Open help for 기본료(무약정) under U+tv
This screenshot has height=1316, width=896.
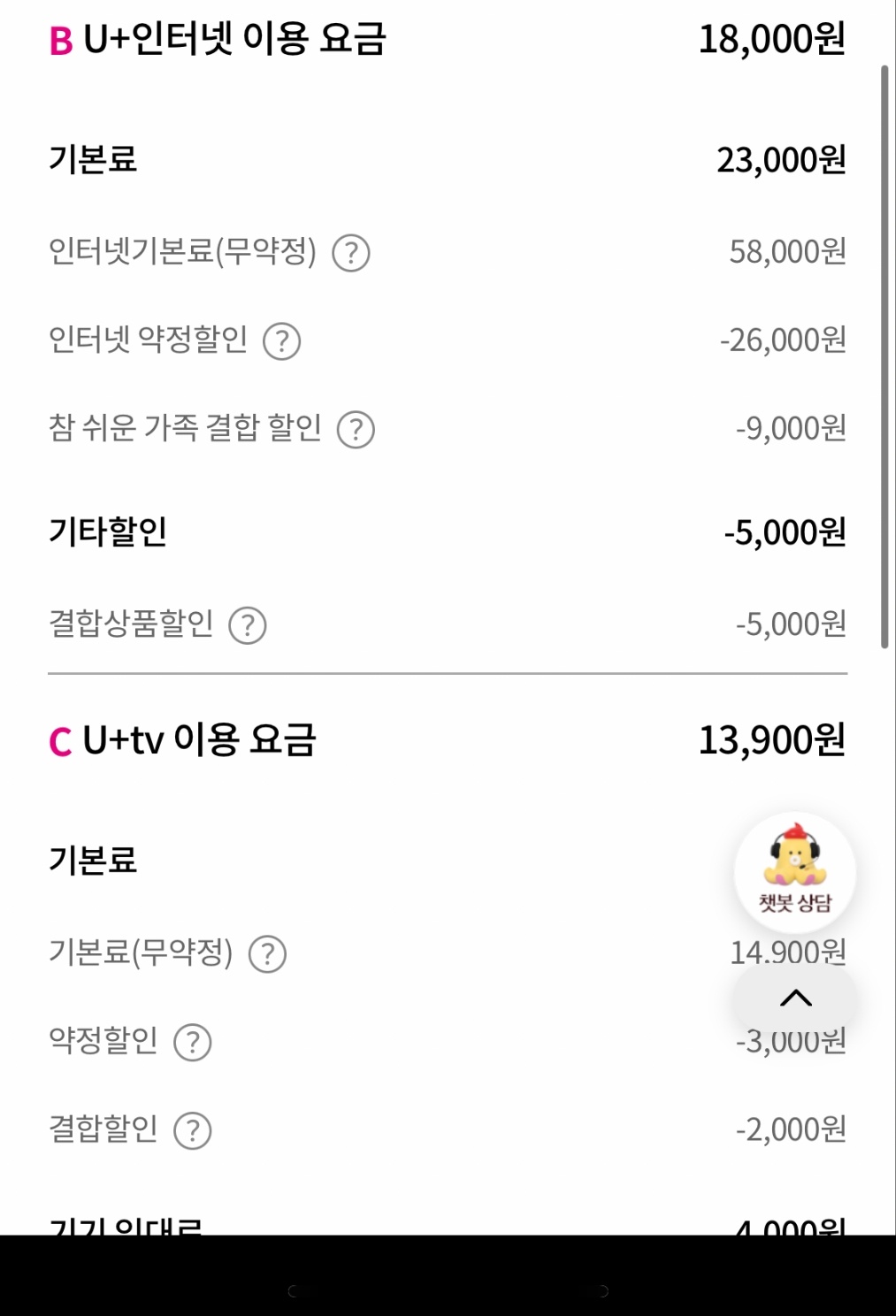coord(267,954)
